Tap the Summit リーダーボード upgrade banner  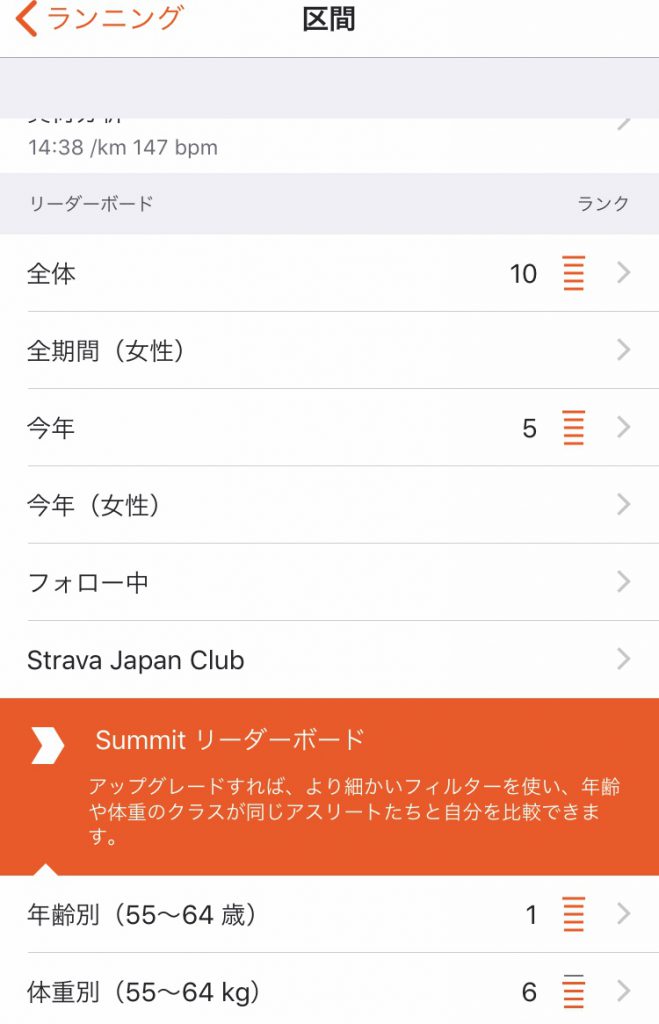(x=329, y=785)
